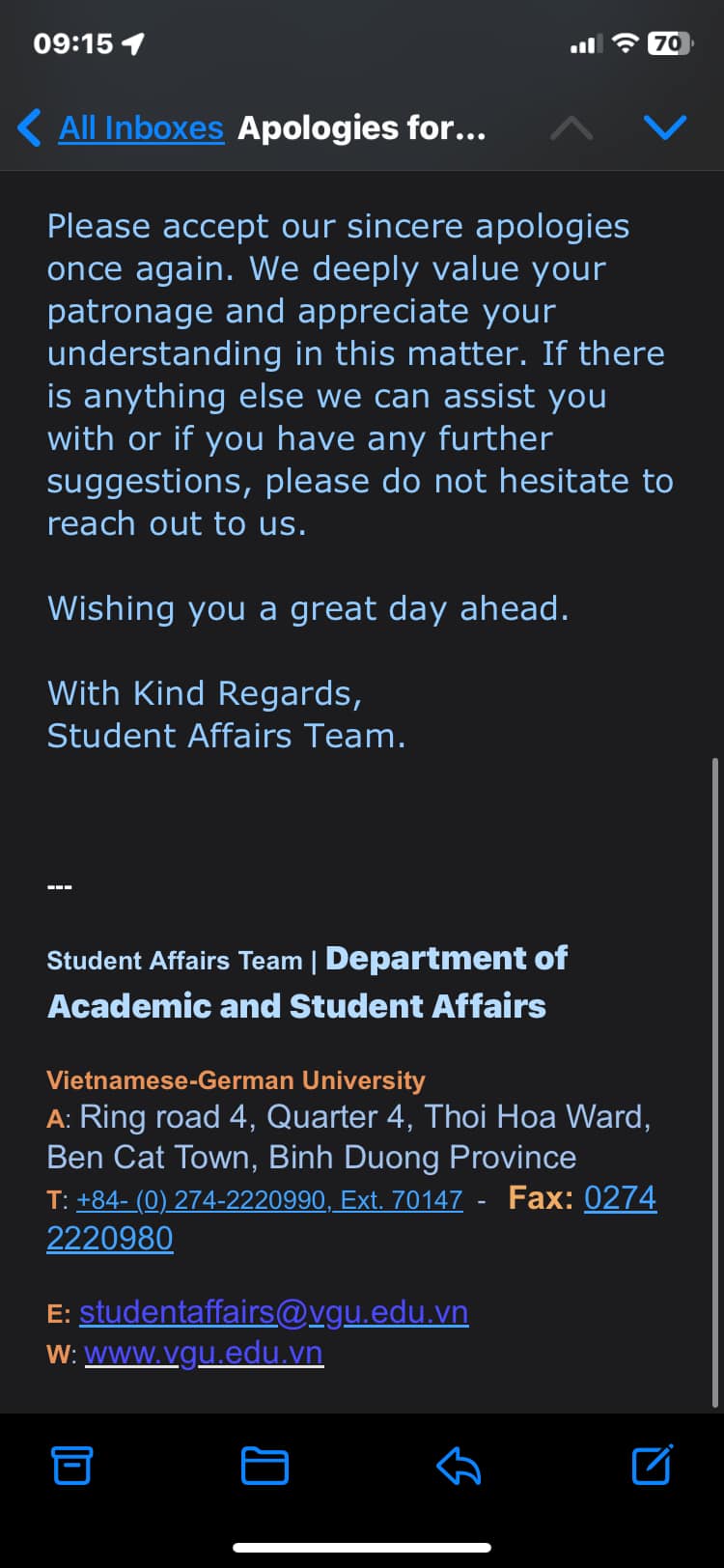The width and height of the screenshot is (724, 1568).
Task: Archive this email using the box icon
Action: tap(72, 1466)
